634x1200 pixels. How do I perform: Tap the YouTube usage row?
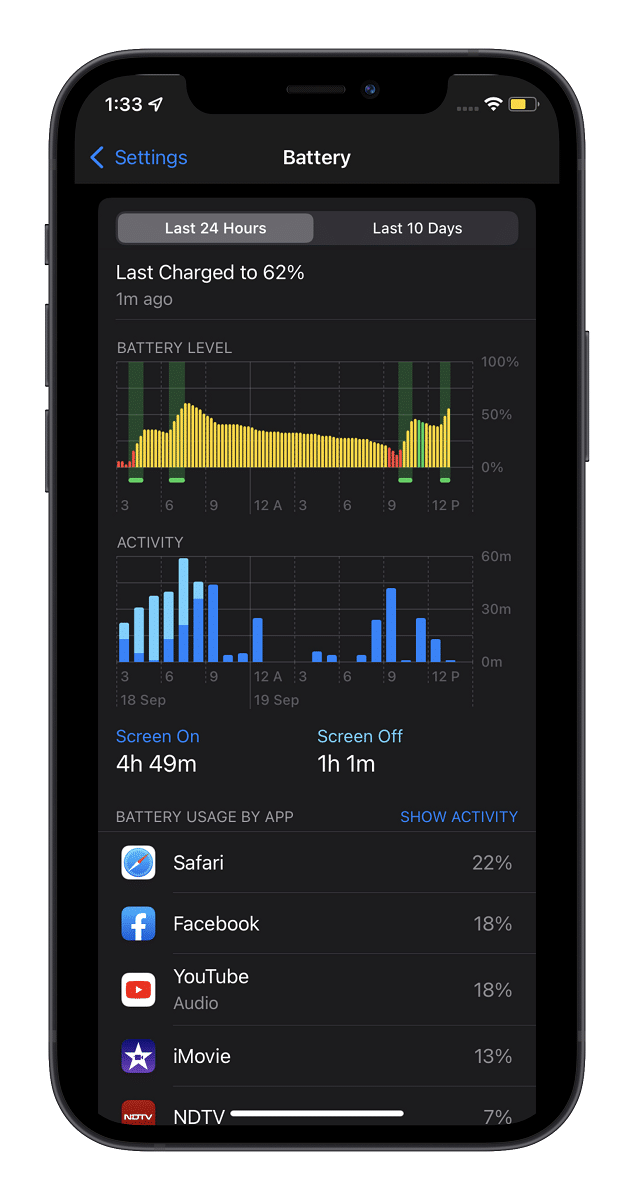(x=317, y=989)
